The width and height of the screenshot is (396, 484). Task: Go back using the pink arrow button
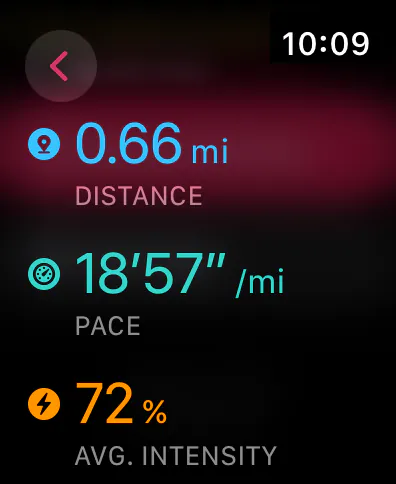(x=61, y=66)
